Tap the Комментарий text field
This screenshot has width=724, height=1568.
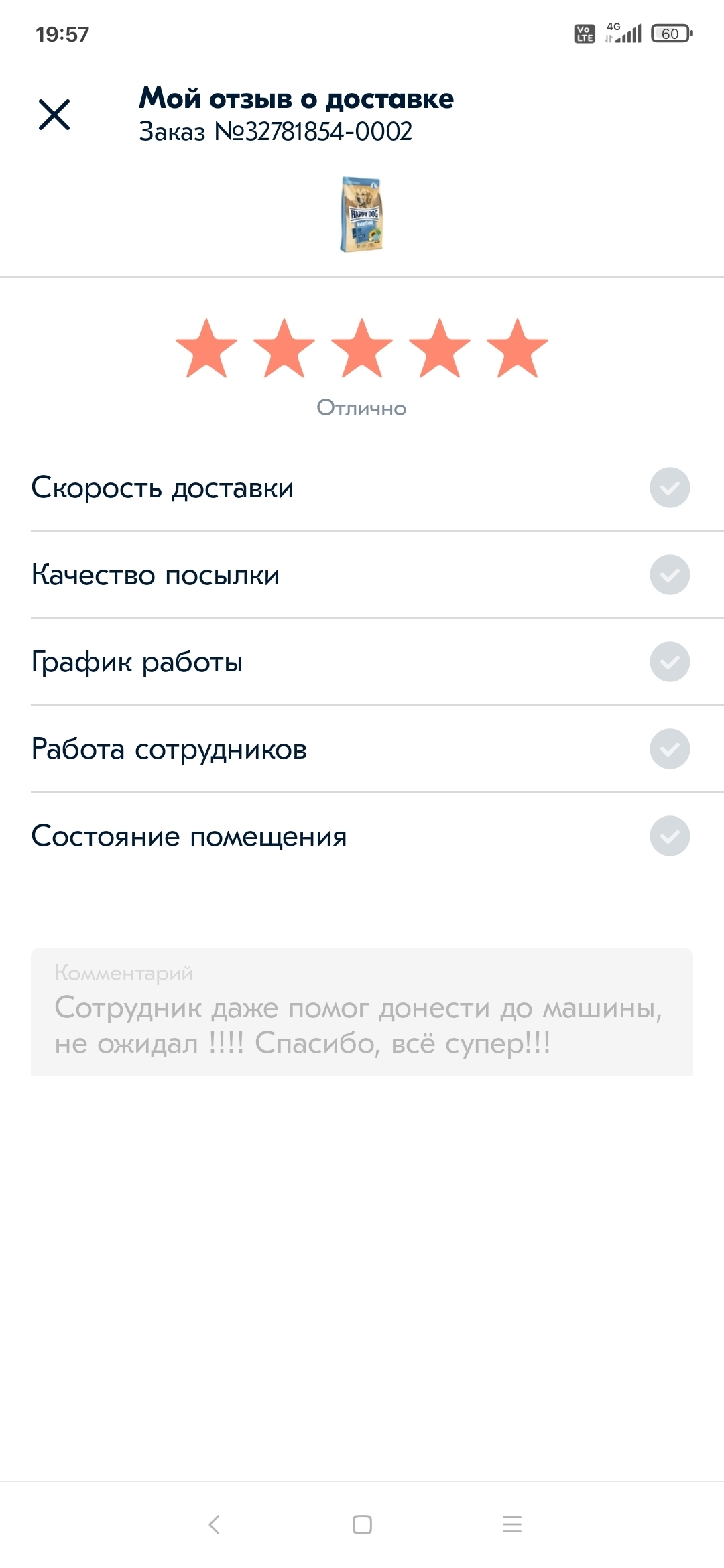362,1012
